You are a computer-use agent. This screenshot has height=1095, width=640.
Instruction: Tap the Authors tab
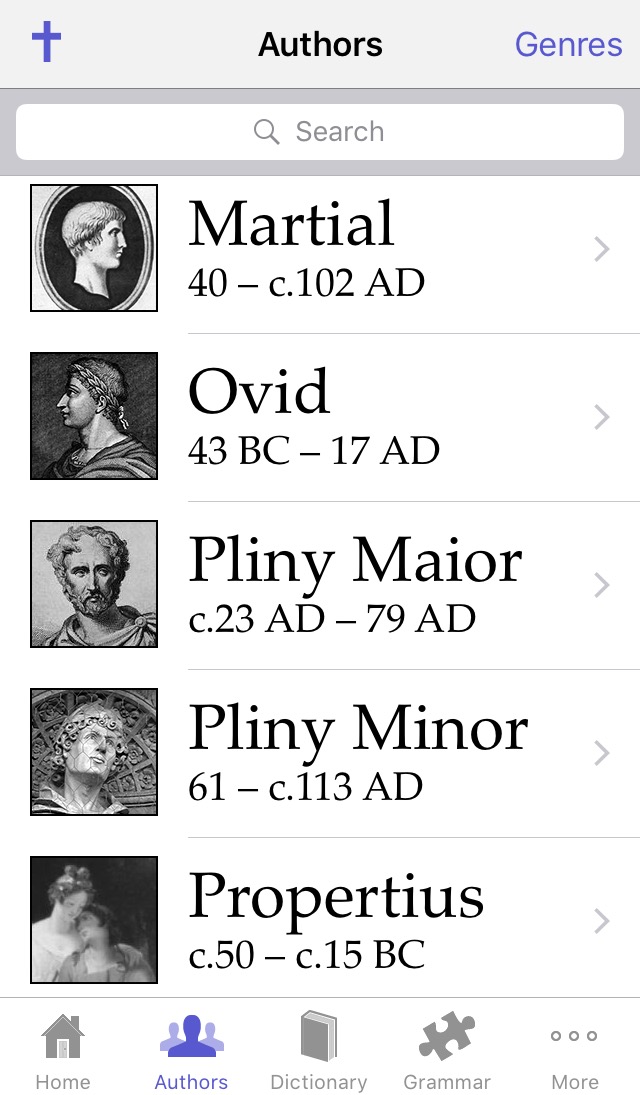(191, 1050)
